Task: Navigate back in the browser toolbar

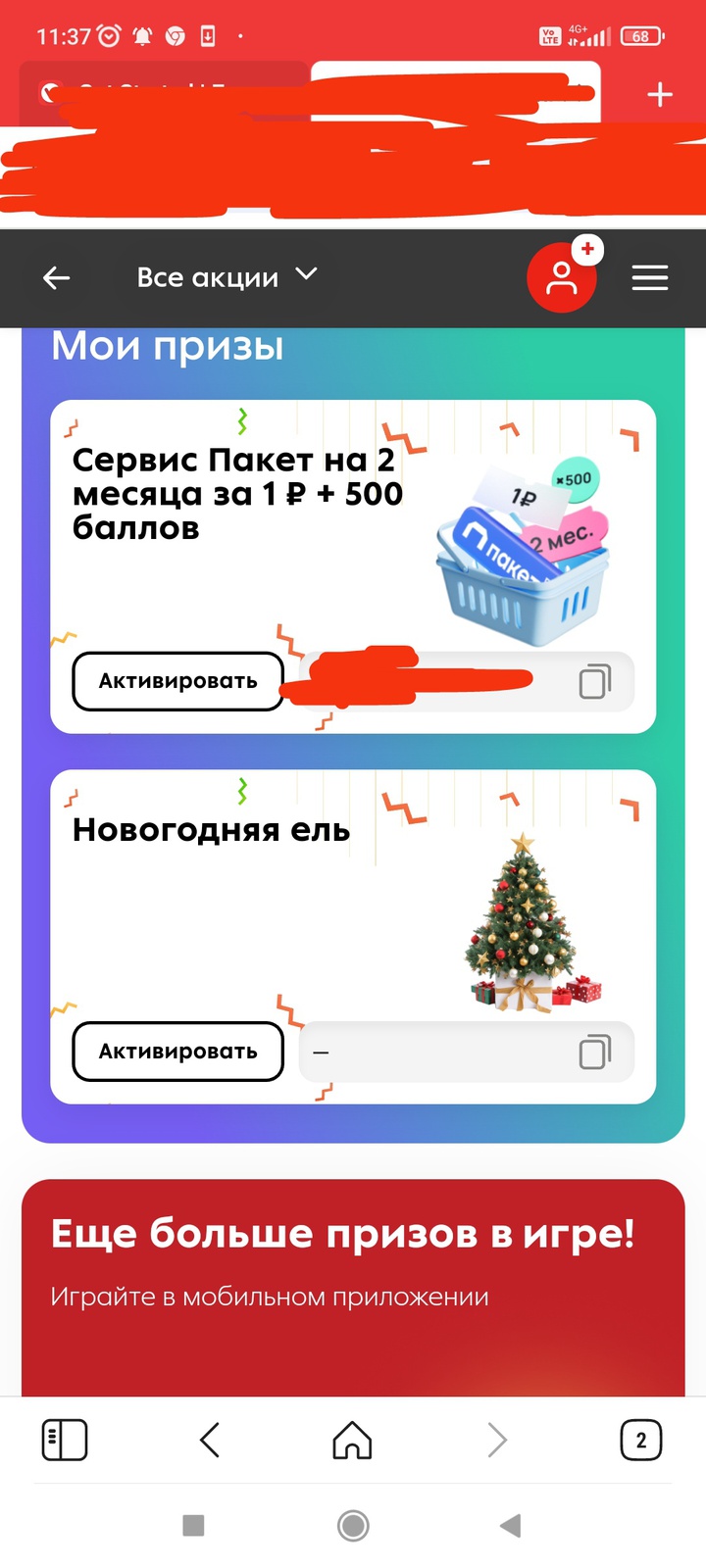Action: pos(209,1441)
